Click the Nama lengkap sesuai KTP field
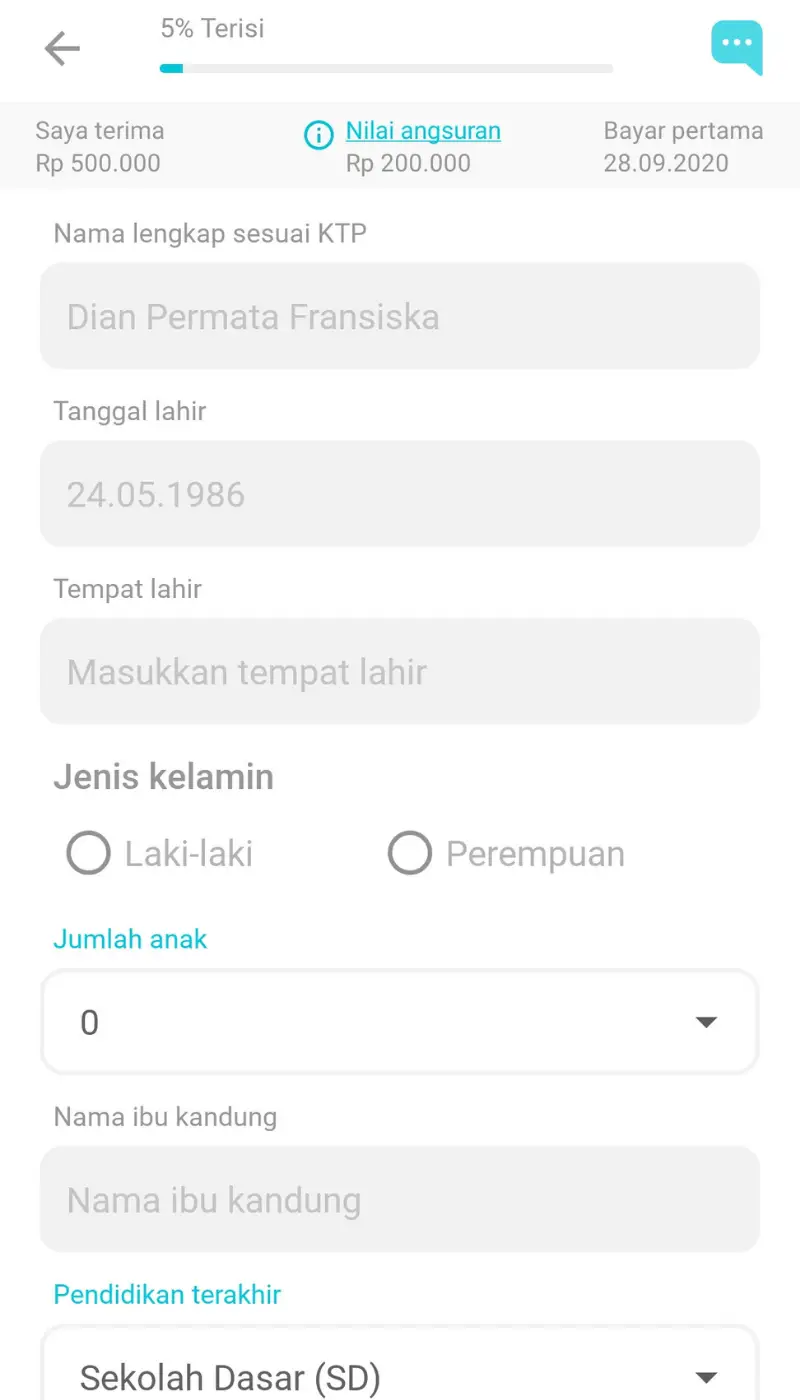 (x=400, y=316)
